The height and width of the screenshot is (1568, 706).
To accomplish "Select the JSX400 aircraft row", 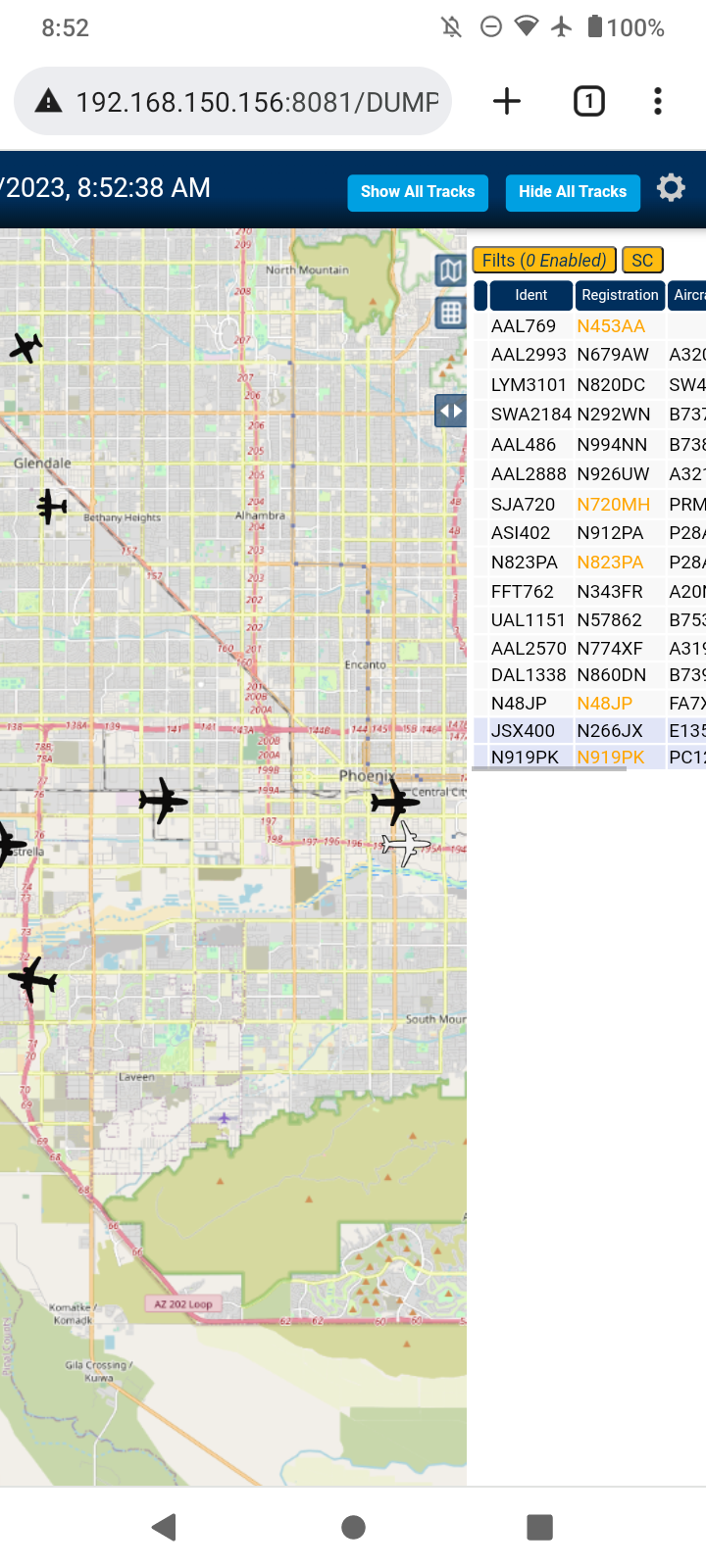I will [588, 730].
